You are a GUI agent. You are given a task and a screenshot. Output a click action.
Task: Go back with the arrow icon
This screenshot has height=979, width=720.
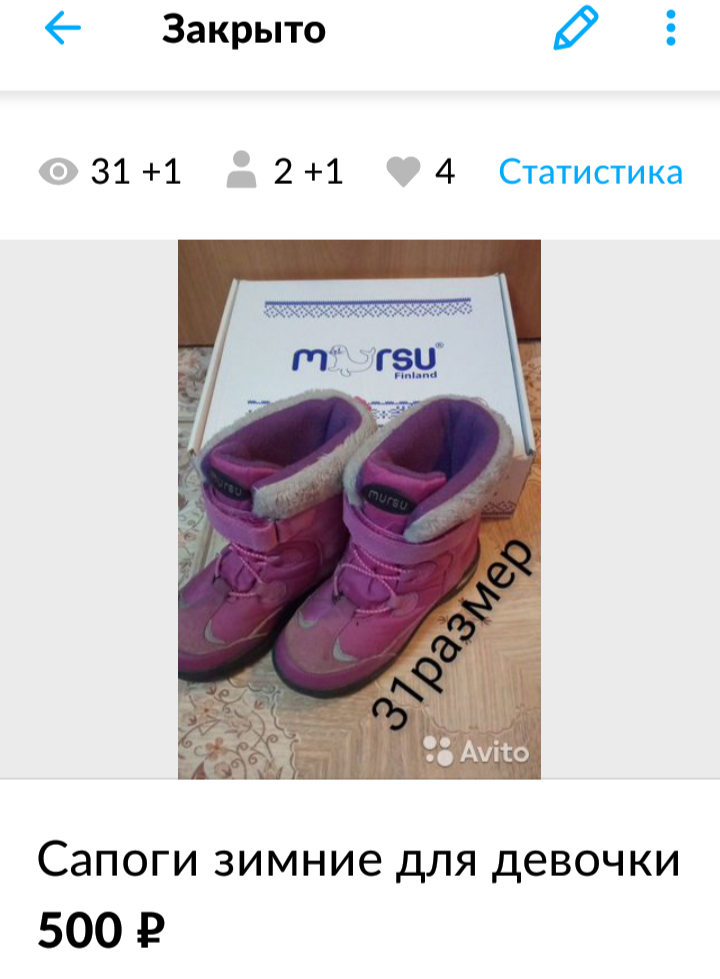coord(62,30)
